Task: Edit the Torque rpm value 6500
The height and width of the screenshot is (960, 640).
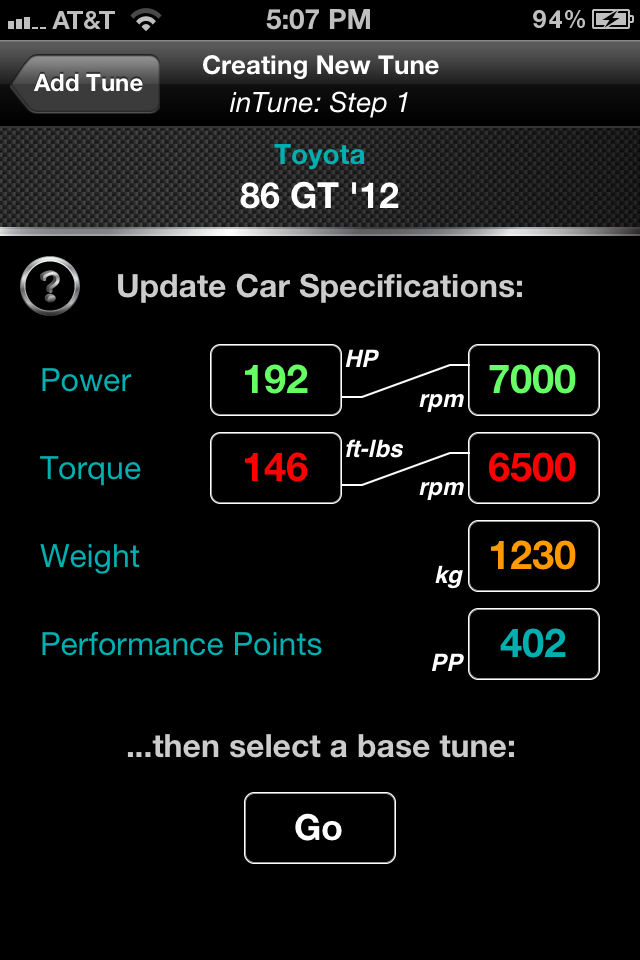Action: 533,468
